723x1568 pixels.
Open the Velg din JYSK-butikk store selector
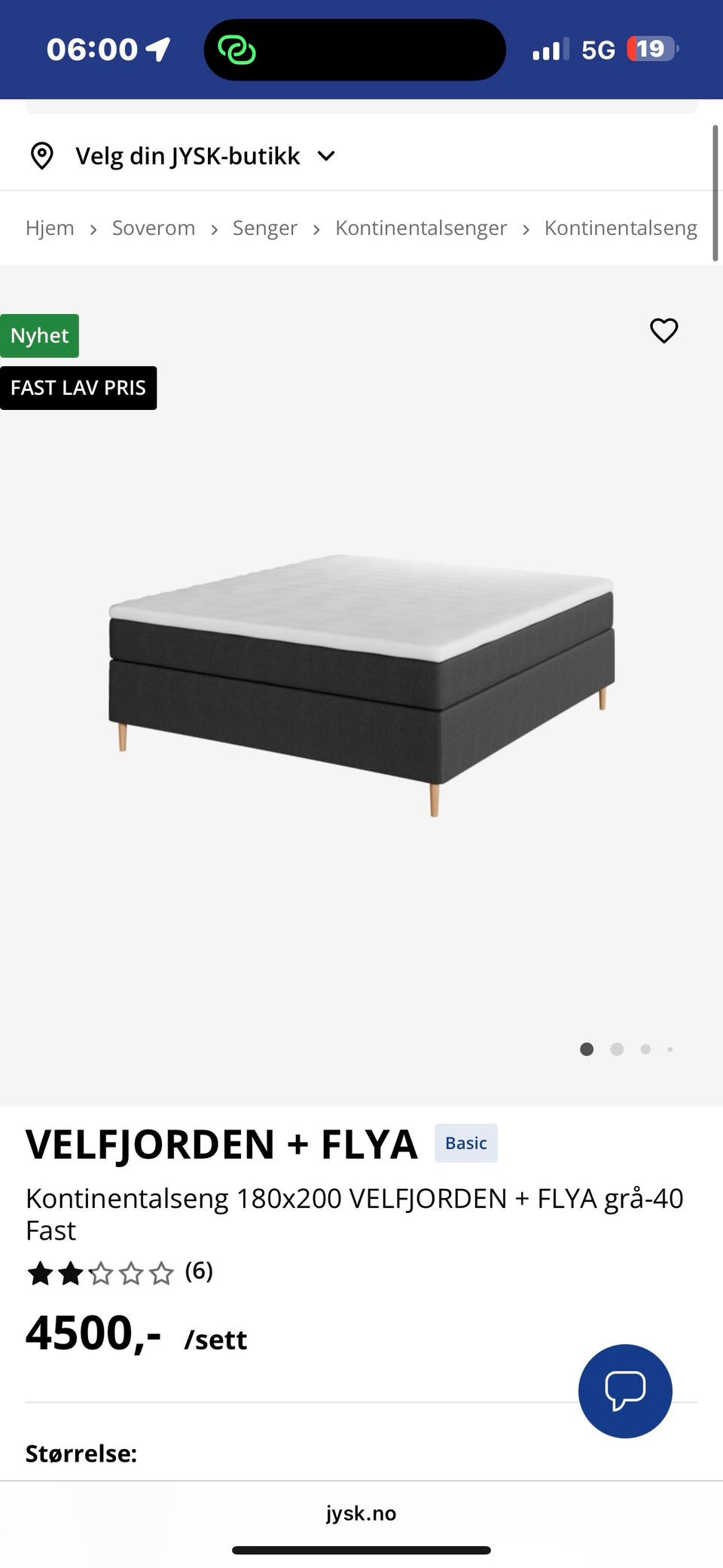click(182, 156)
